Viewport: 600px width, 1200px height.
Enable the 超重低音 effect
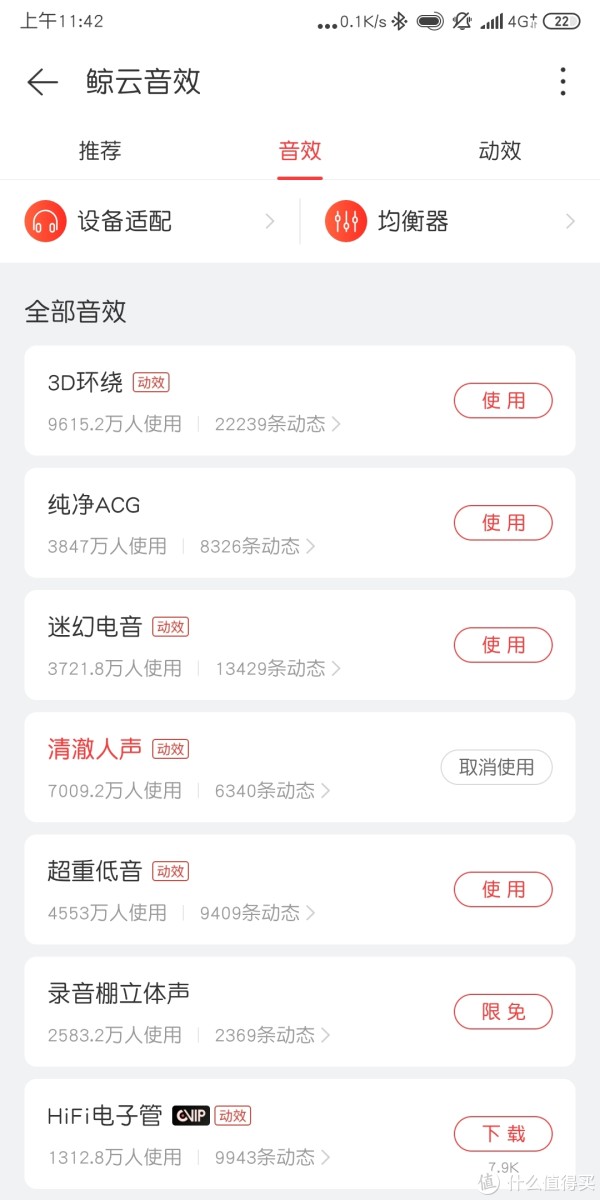[503, 889]
